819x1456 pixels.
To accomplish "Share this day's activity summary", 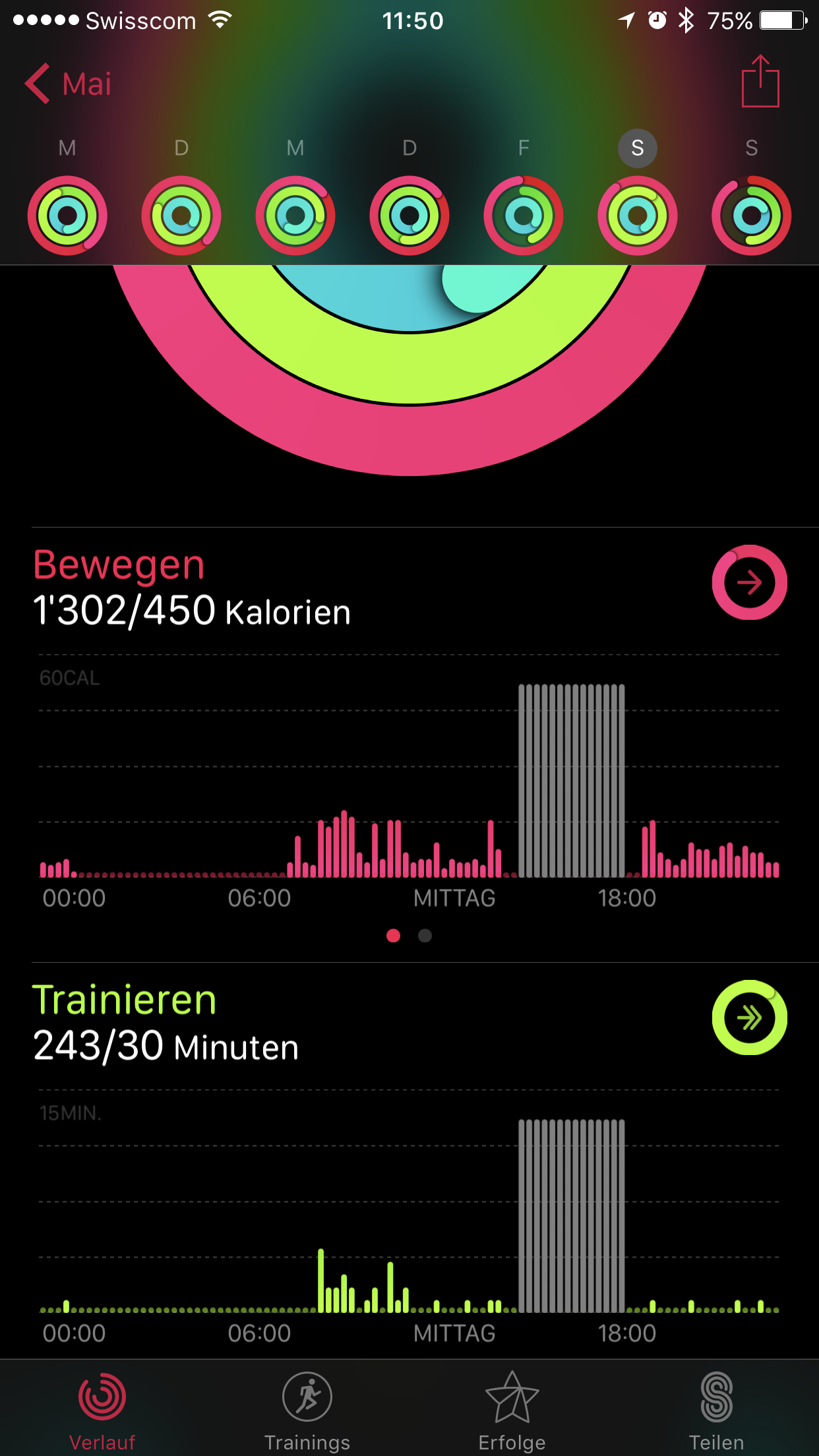I will point(760,82).
